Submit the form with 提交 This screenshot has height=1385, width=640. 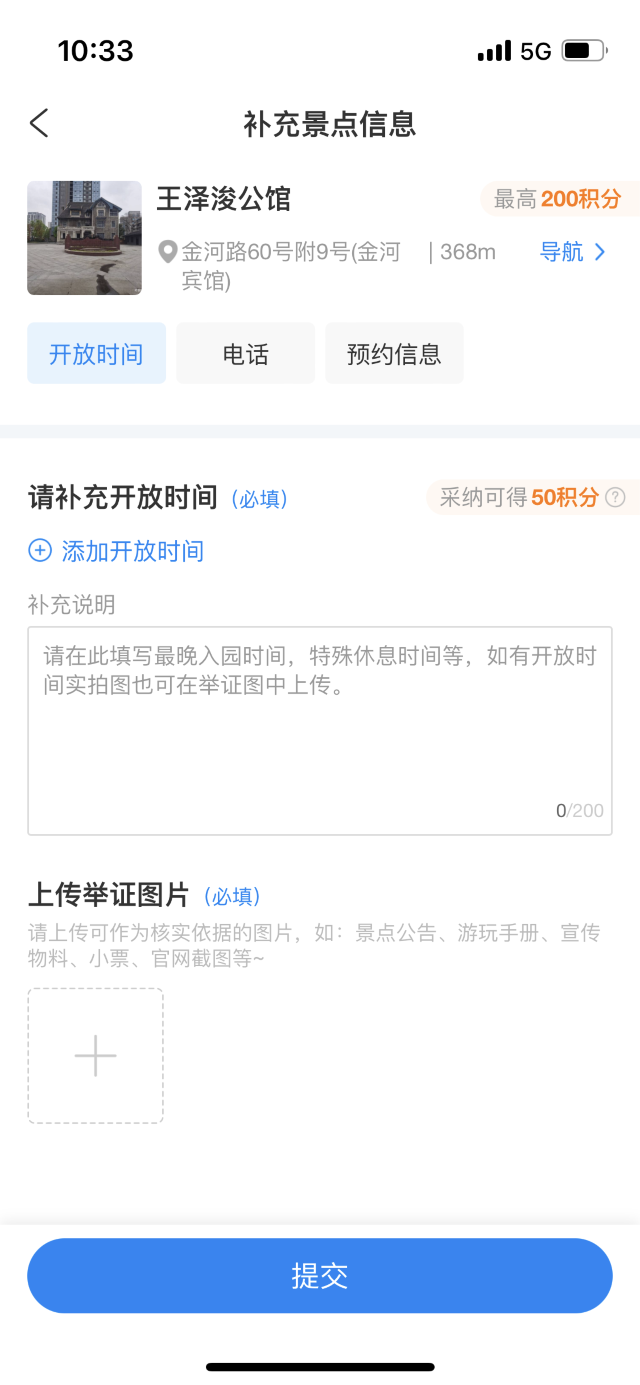[x=320, y=1276]
